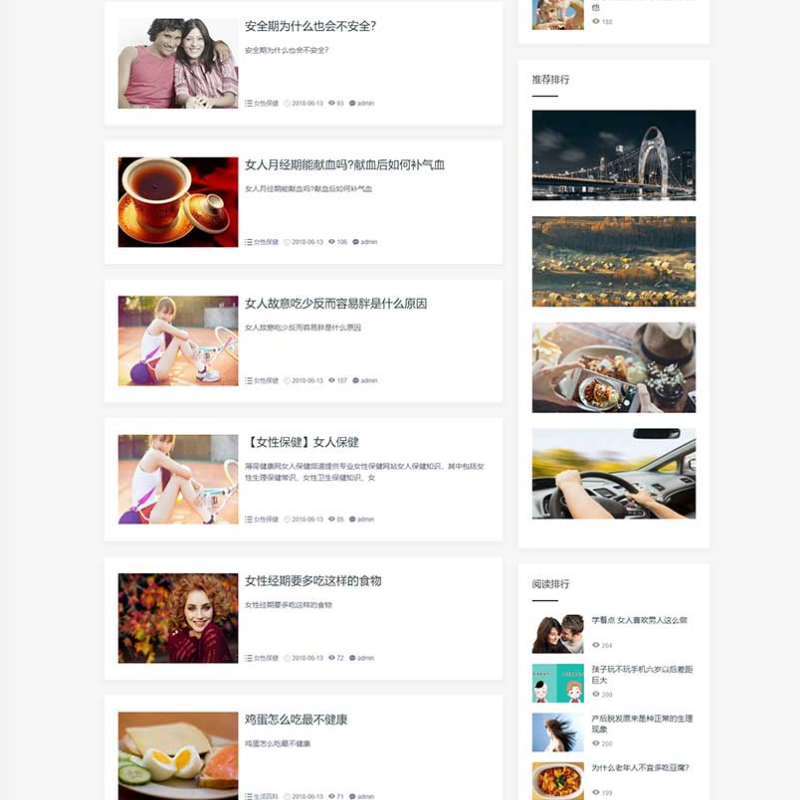Open the food photo picture in 推荐排行
This screenshot has height=800, width=800.
pyautogui.click(x=613, y=367)
